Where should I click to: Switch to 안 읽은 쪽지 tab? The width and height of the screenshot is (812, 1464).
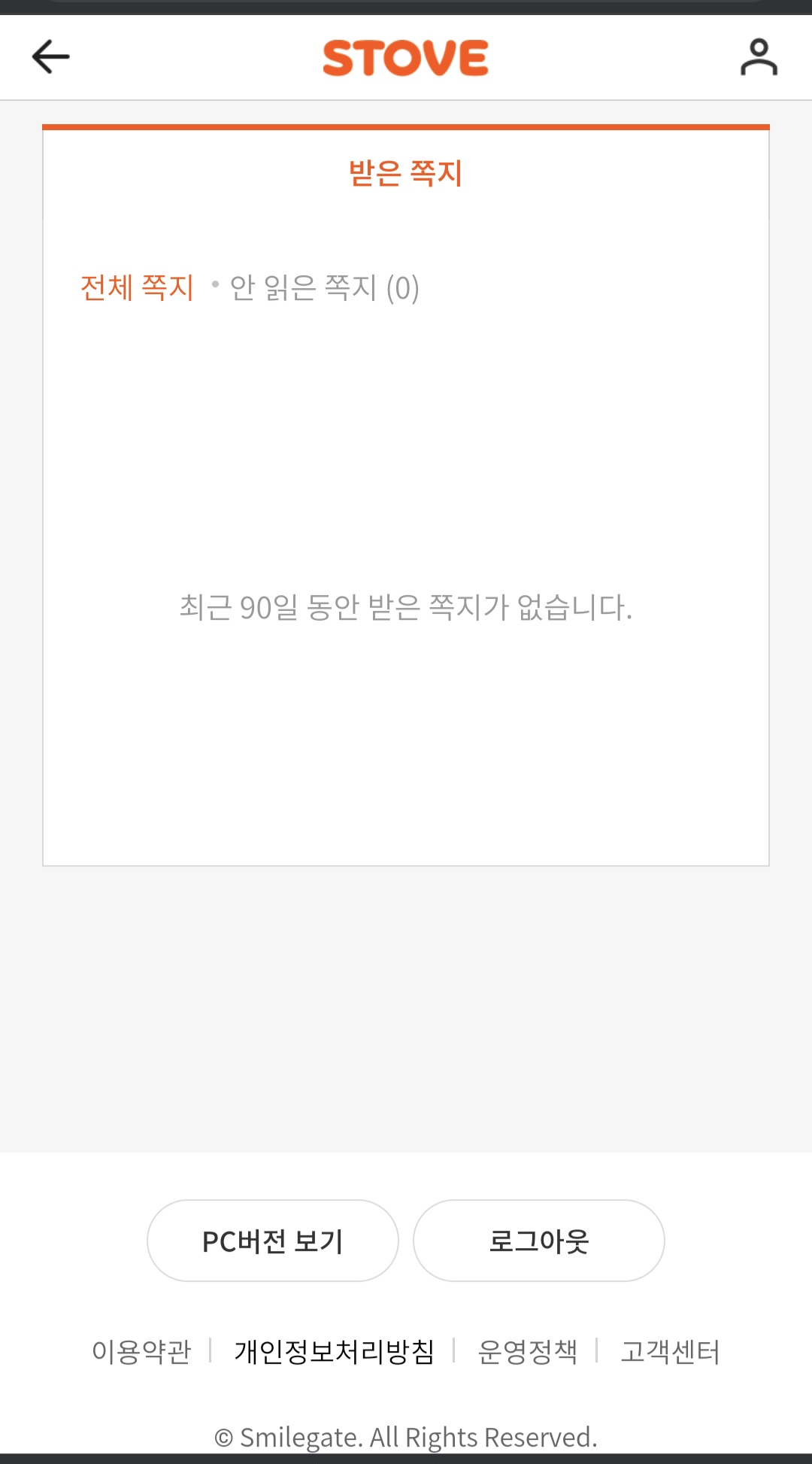pyautogui.click(x=323, y=287)
